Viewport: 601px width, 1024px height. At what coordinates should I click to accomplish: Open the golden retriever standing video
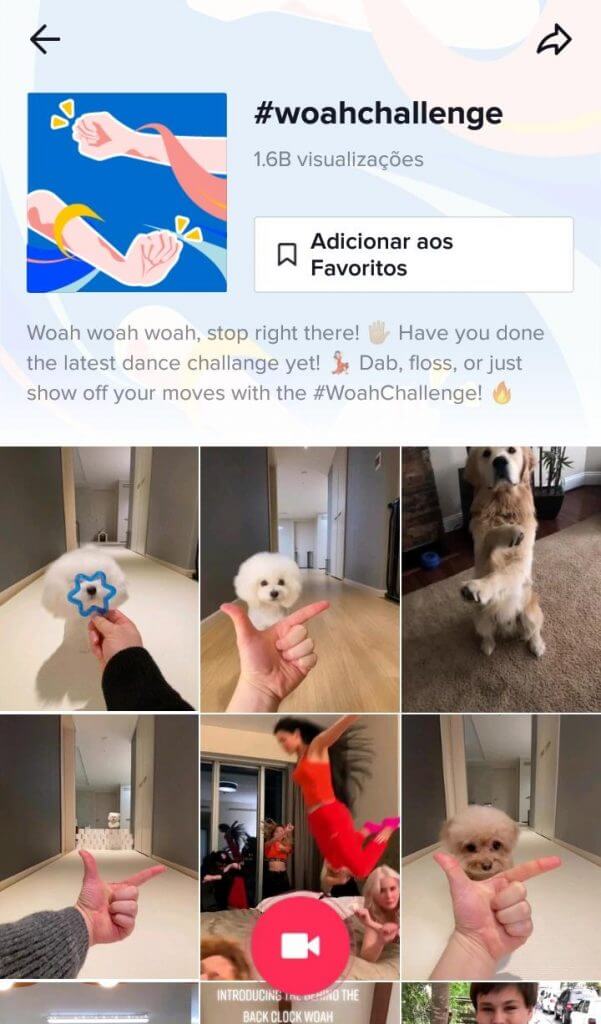pyautogui.click(x=501, y=578)
